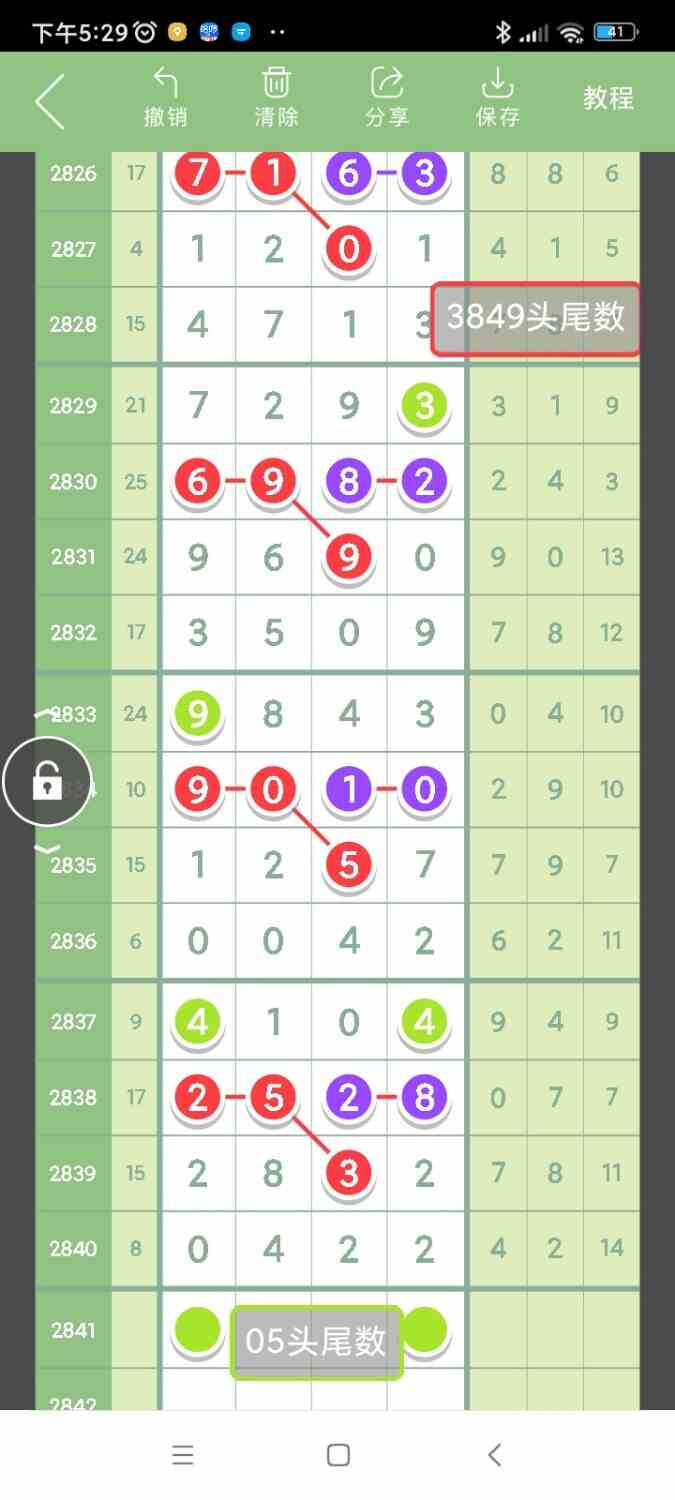Go to the system home screen
675x1500 pixels.
pos(338,1455)
